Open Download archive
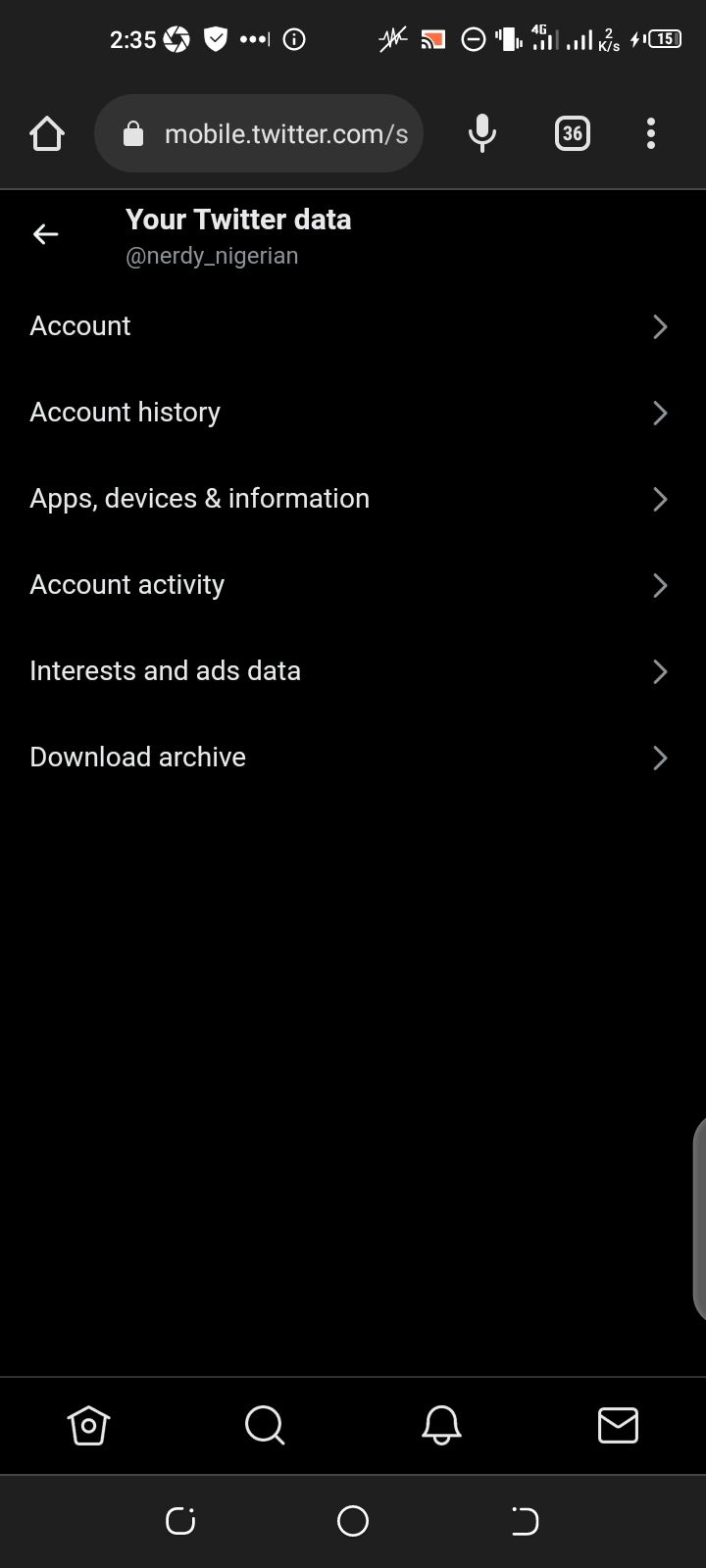706x1568 pixels. 353,758
